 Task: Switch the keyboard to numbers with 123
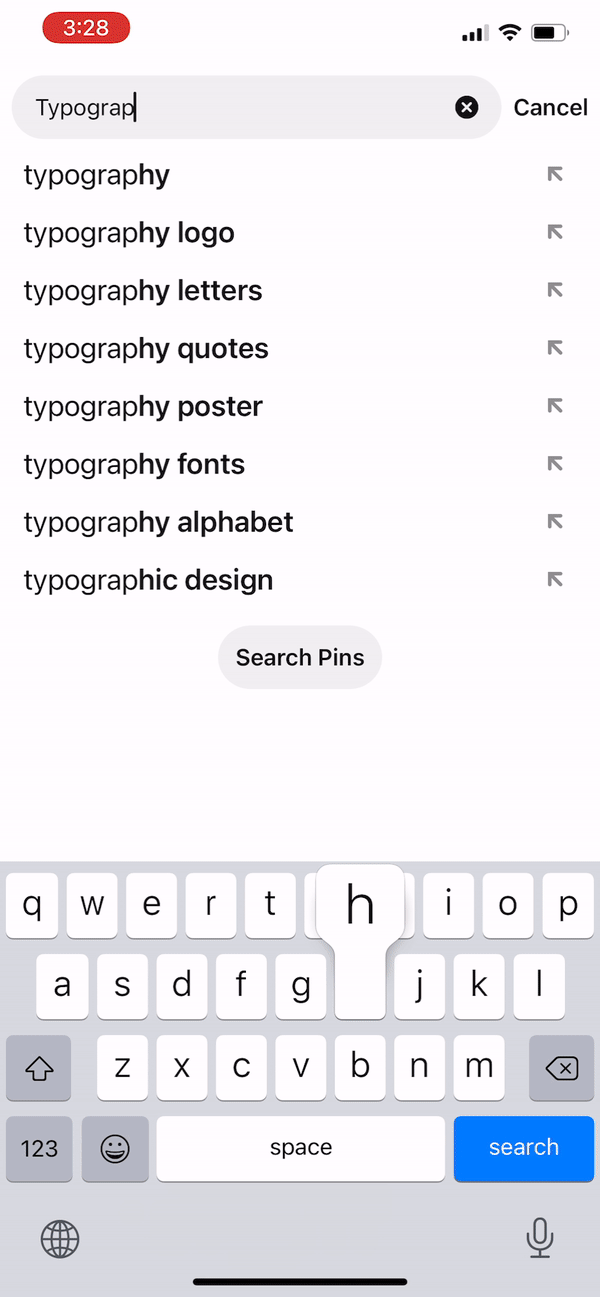coord(39,1148)
